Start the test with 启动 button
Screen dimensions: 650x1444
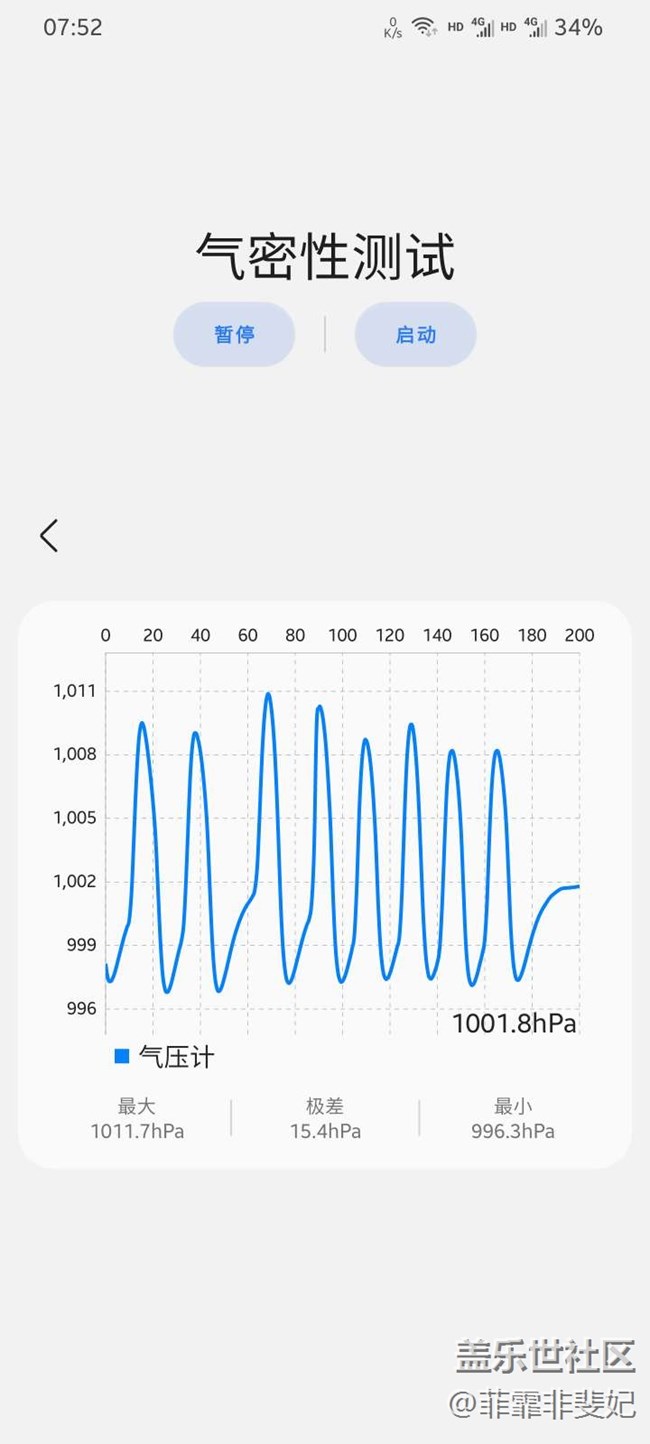click(415, 334)
